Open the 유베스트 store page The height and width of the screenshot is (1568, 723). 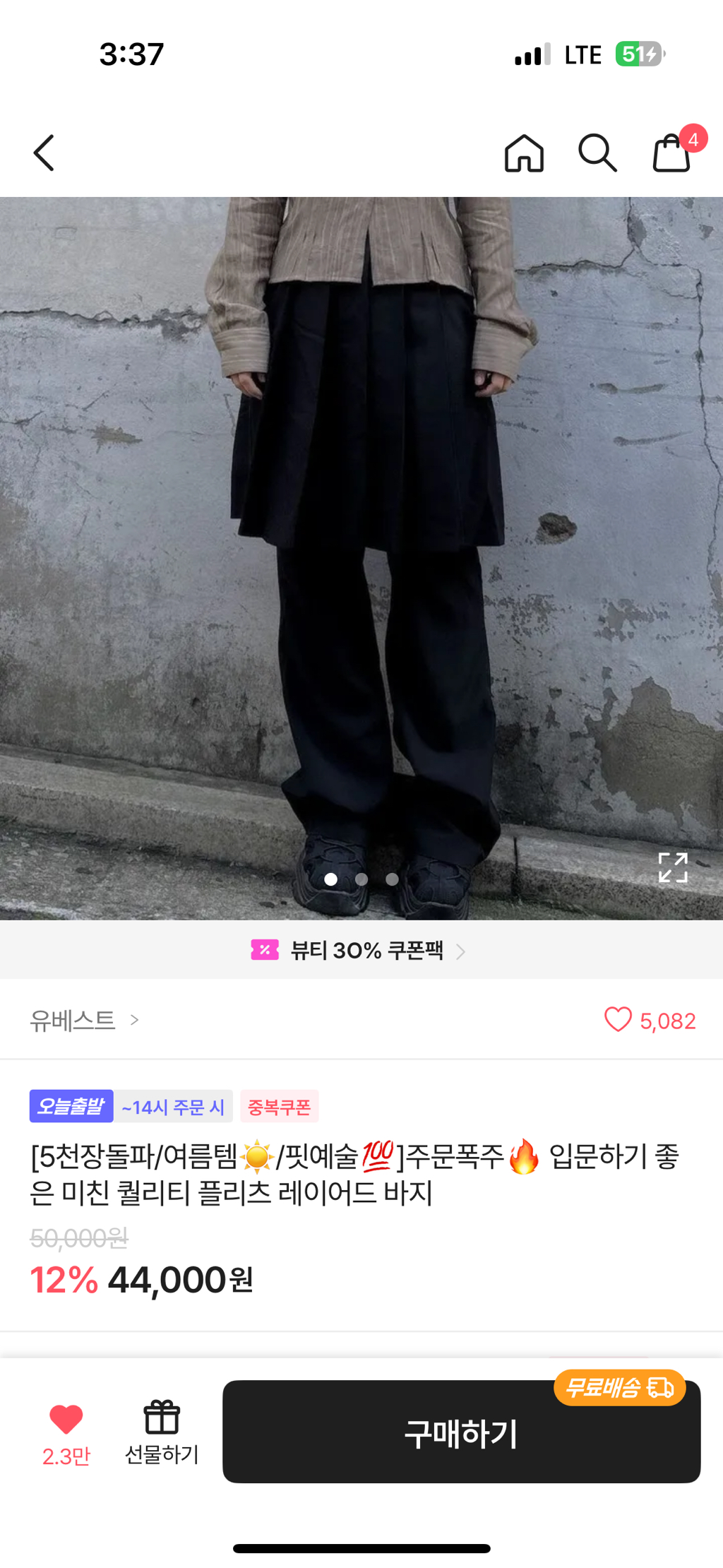(x=85, y=1021)
